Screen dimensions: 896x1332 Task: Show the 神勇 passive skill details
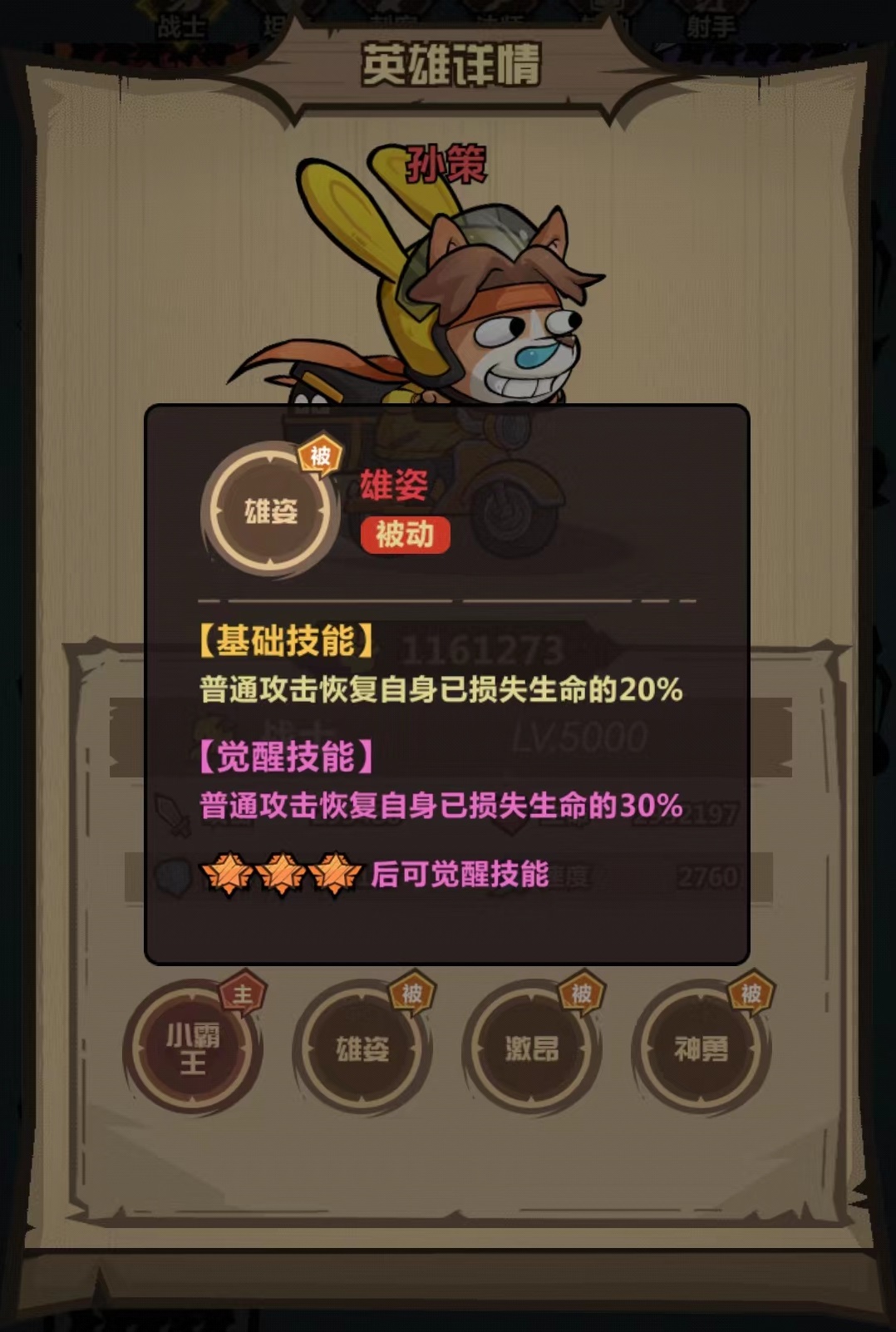click(702, 1048)
